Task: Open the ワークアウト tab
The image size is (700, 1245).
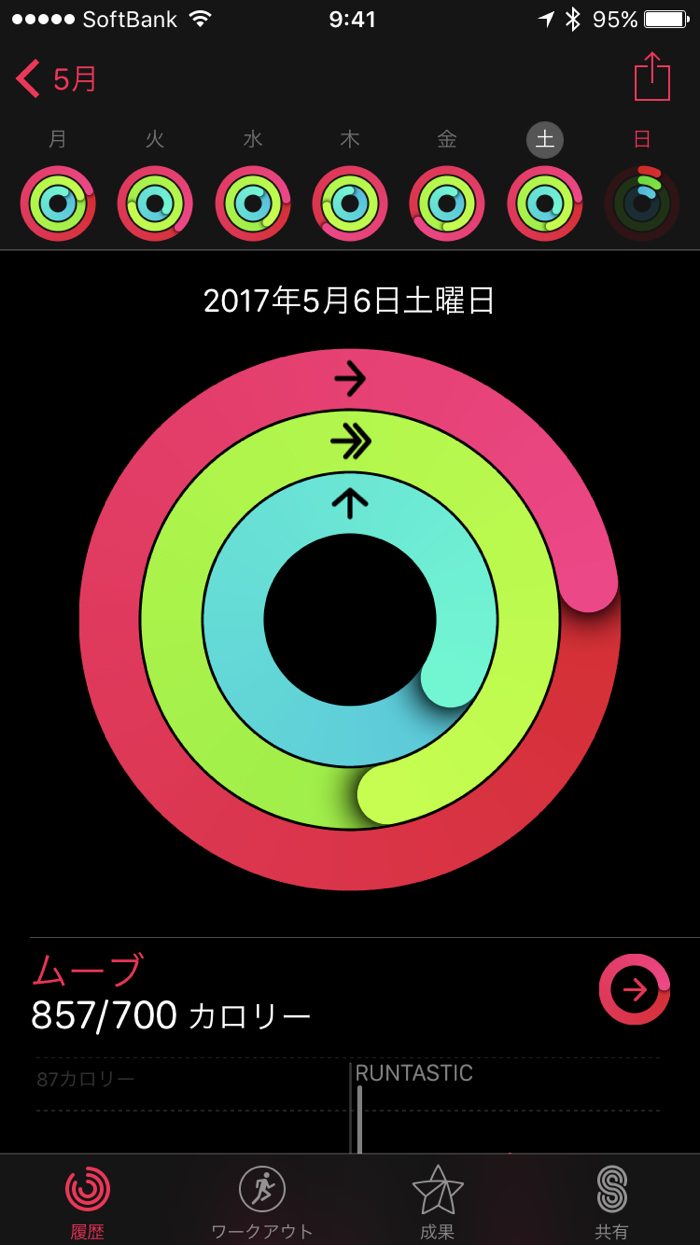Action: pos(262,1201)
